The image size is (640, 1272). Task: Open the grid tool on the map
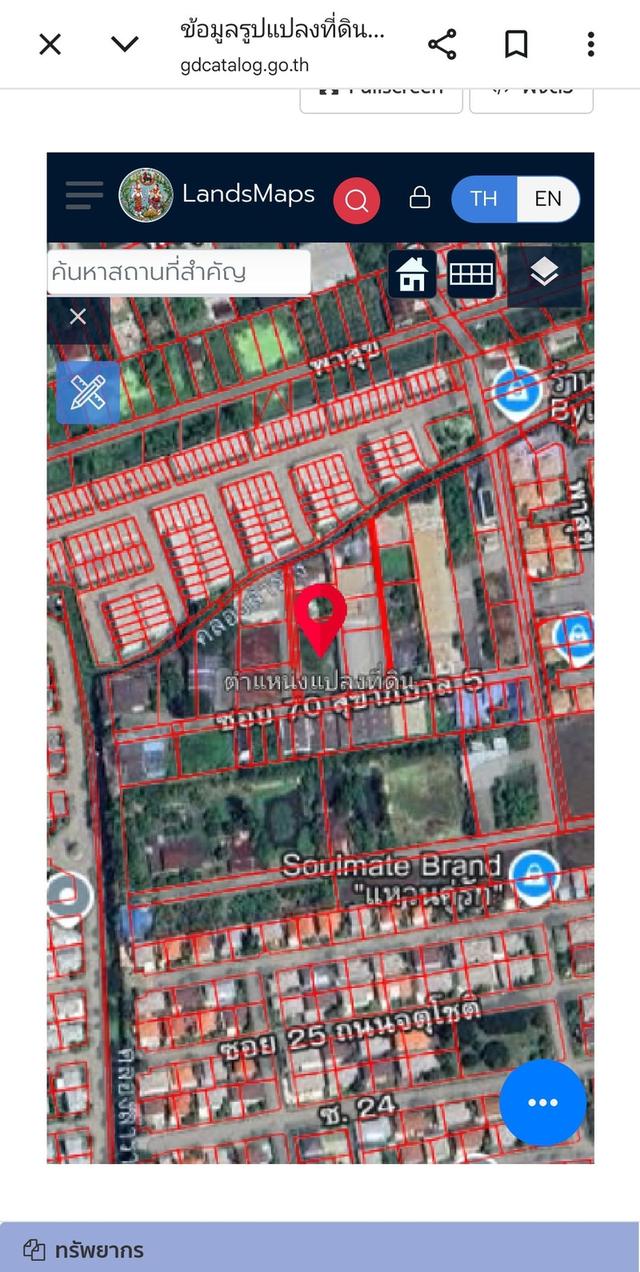click(471, 273)
